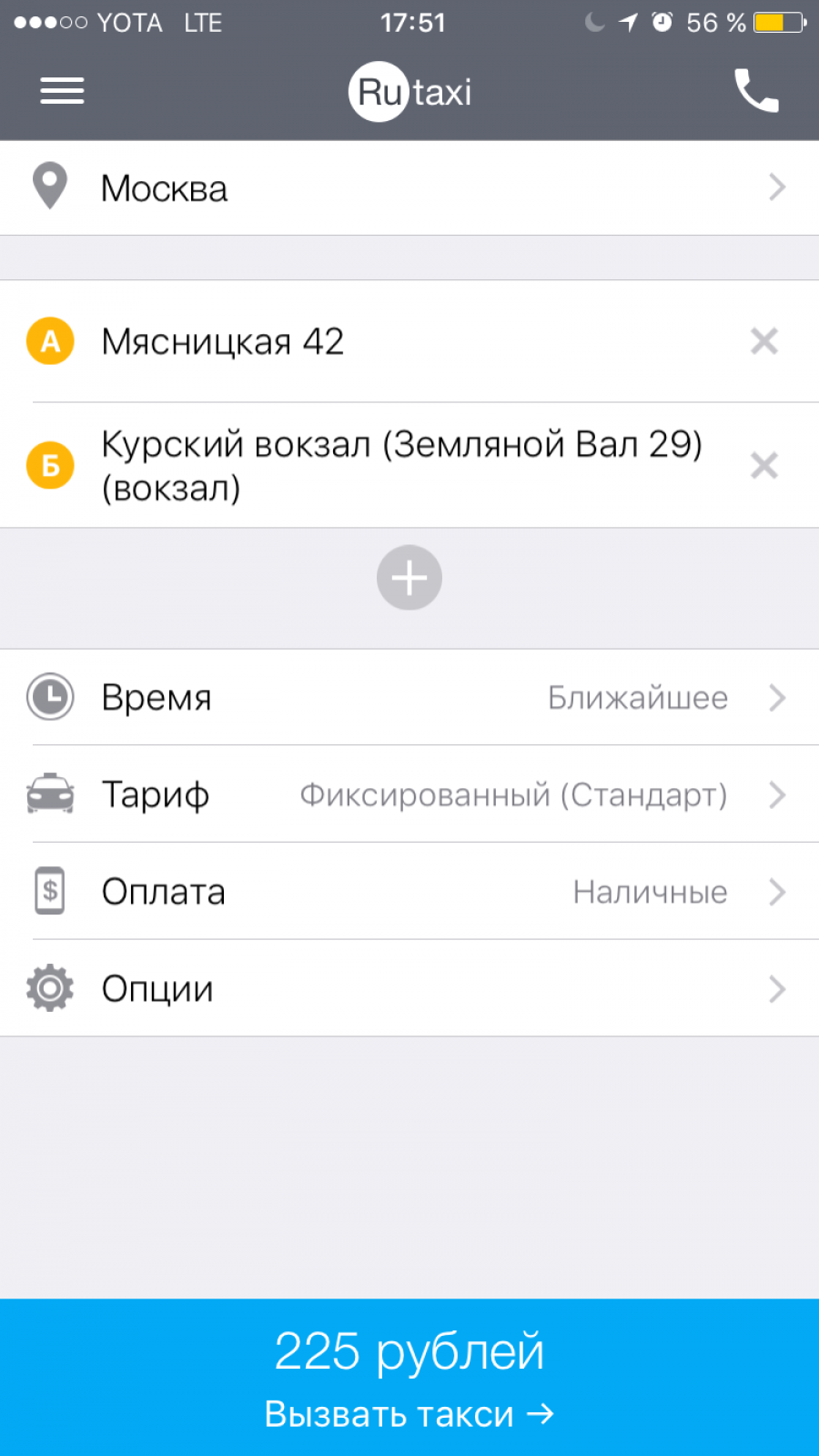Open the Время setting

tap(409, 697)
